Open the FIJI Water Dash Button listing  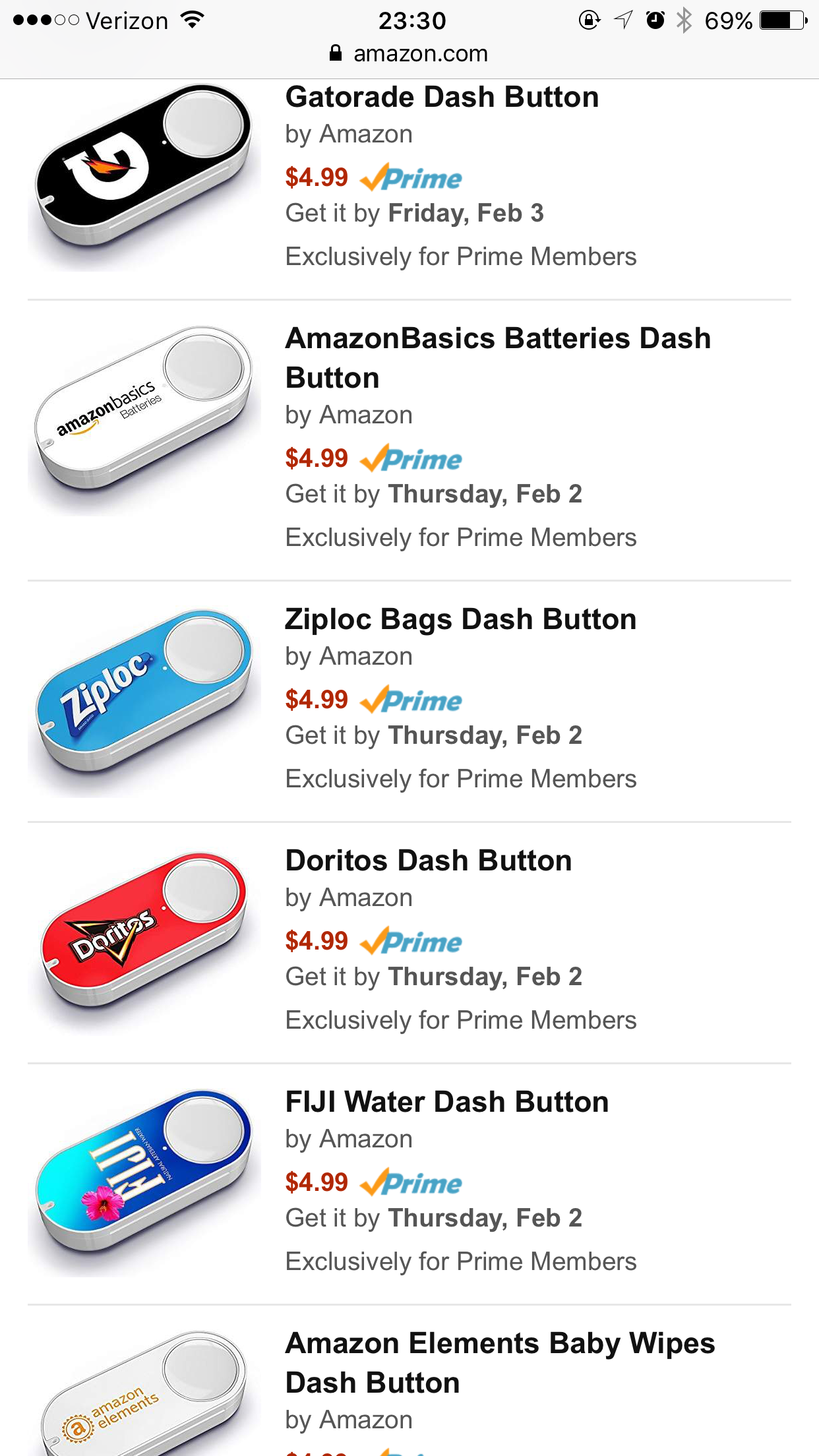tap(446, 1103)
